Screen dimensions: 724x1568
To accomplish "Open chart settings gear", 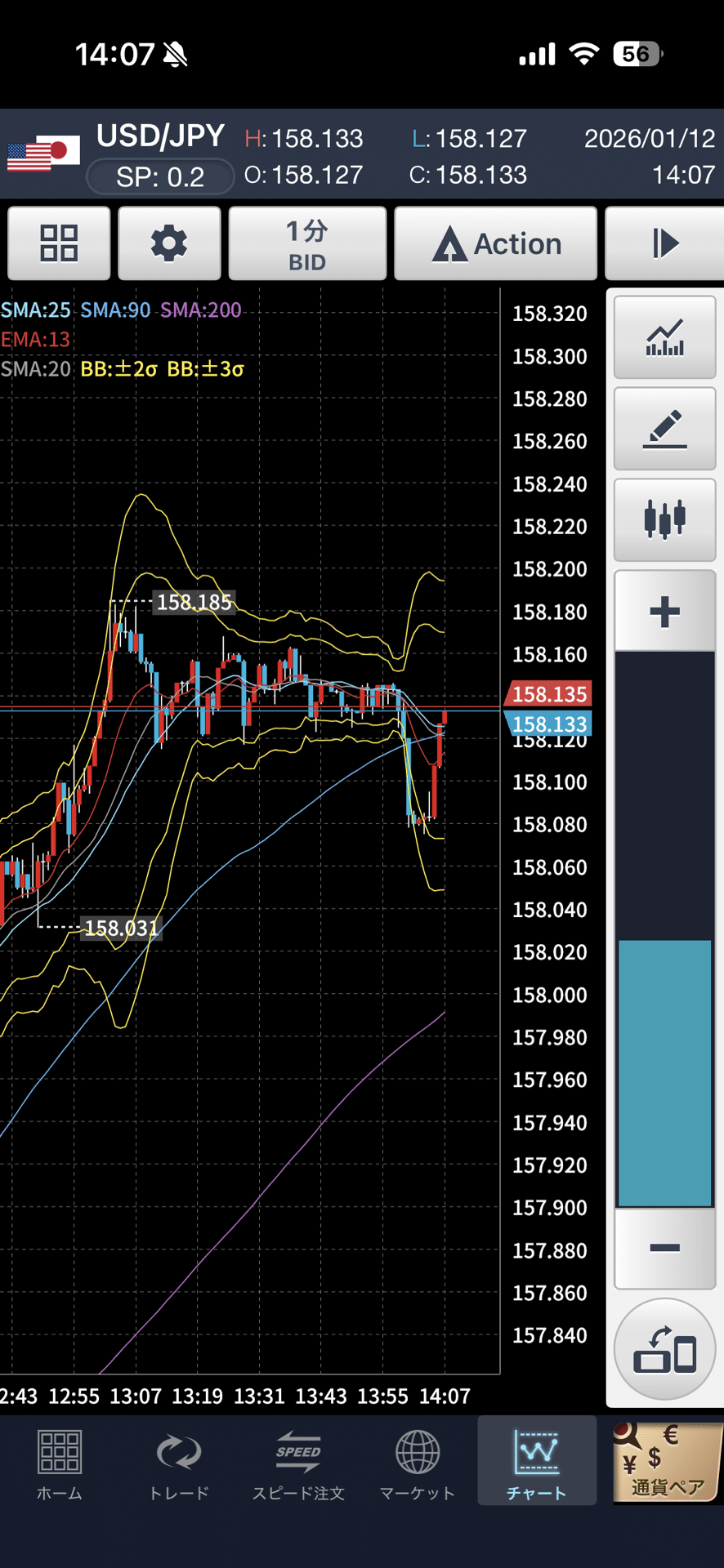I will pos(169,243).
